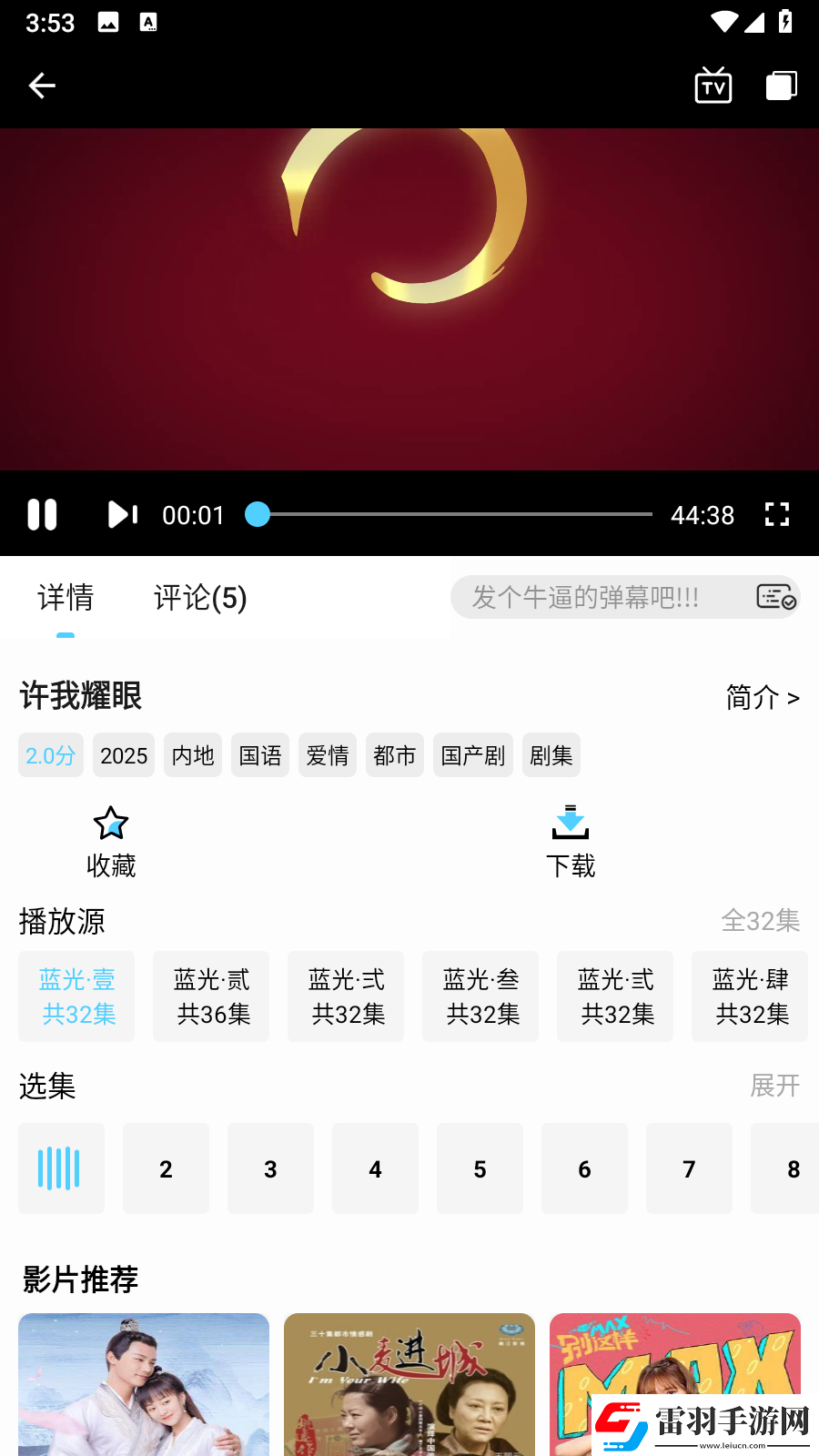
Task: Expand episode list with 展开
Action: [774, 1087]
